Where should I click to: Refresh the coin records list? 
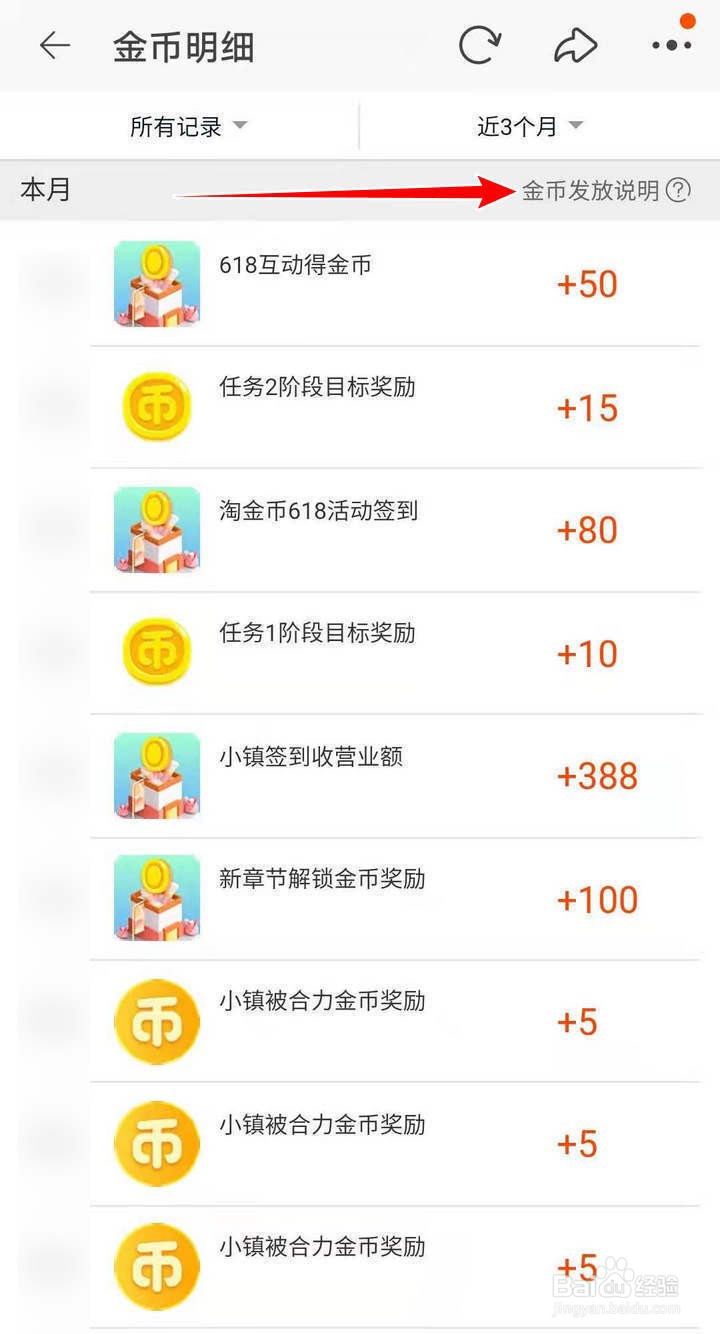coord(482,44)
